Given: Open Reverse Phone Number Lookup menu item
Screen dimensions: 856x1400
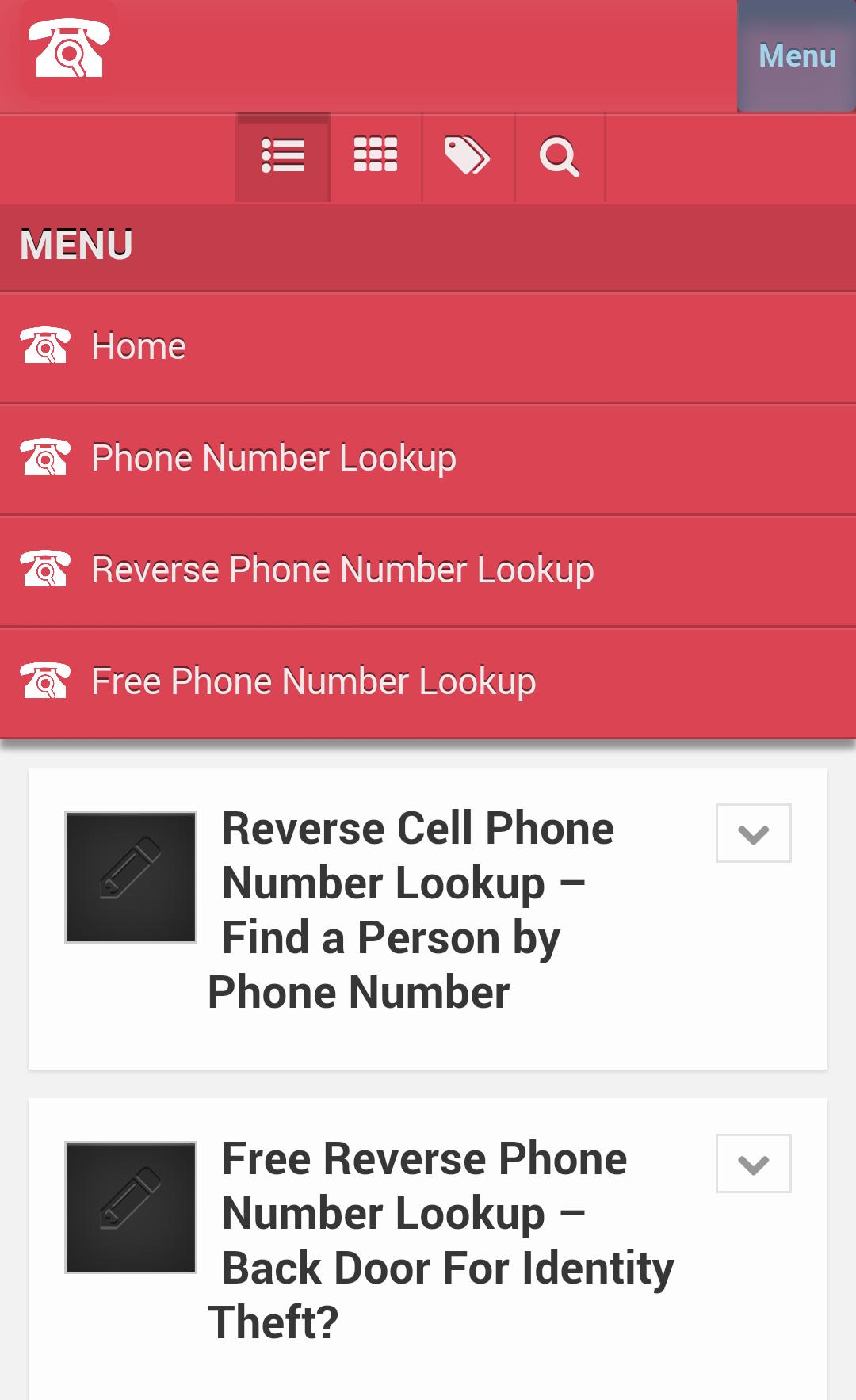Looking at the screenshot, I should coord(428,570).
